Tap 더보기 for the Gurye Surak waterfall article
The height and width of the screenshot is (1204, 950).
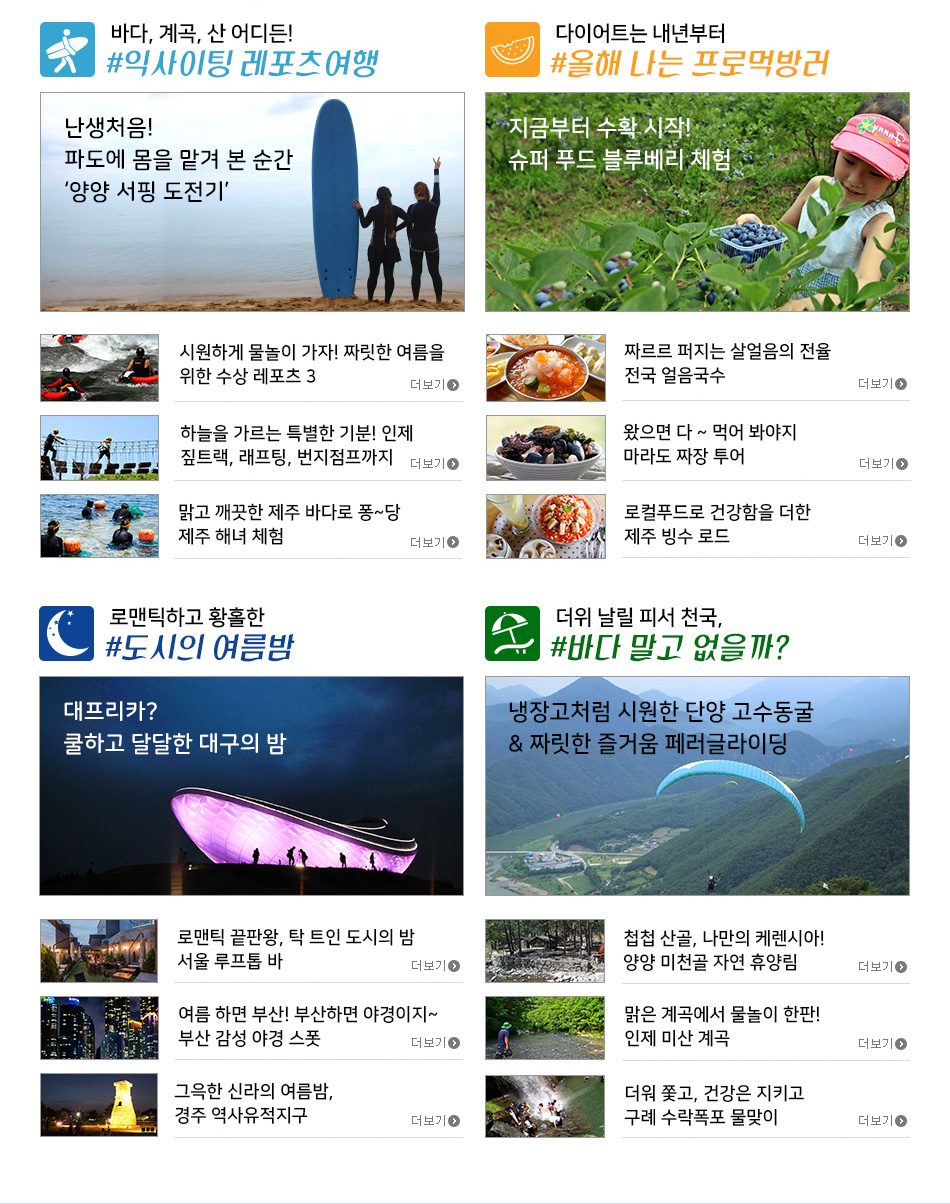883,1121
